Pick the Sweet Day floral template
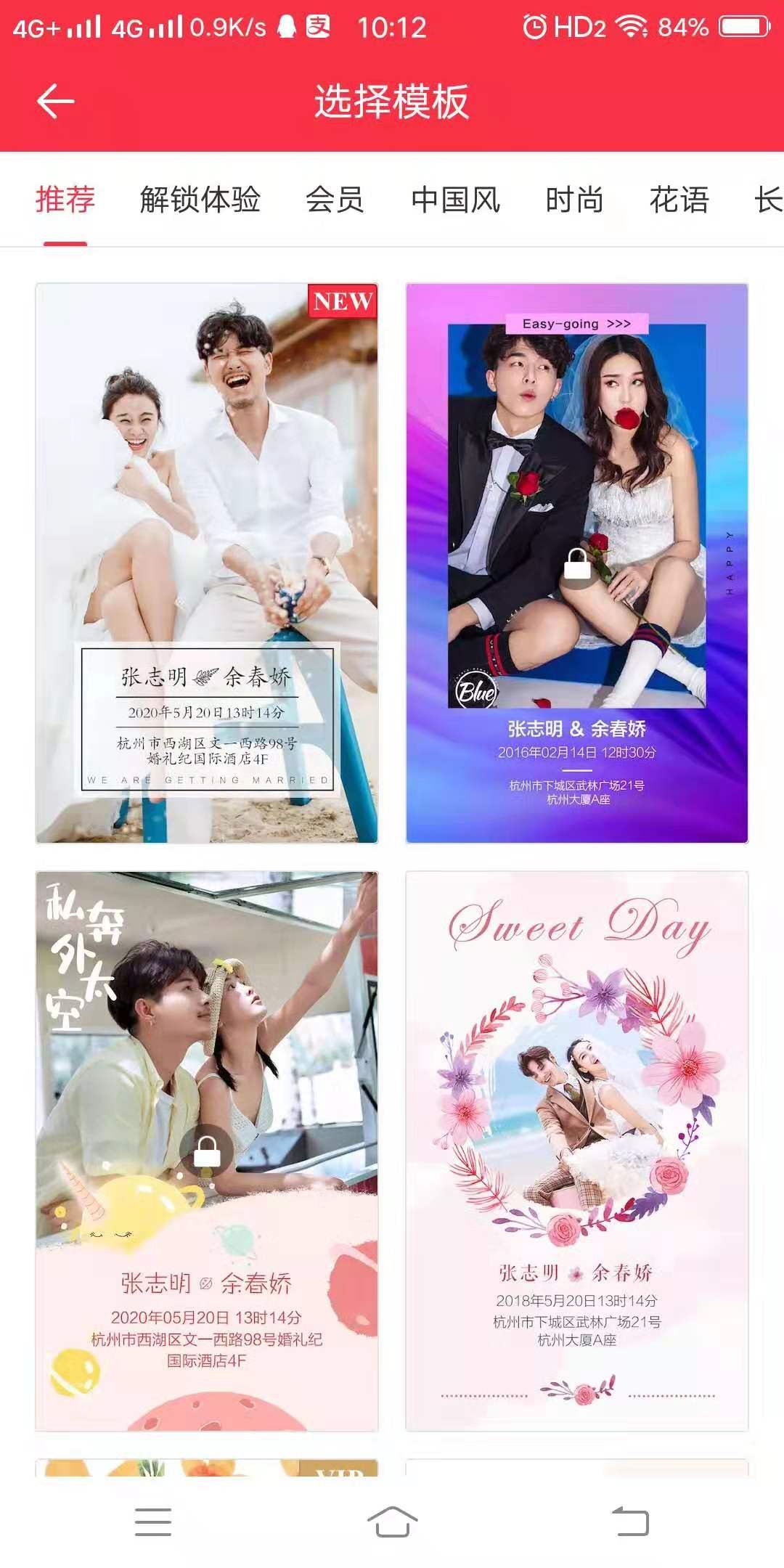The image size is (784, 1568). (x=577, y=1151)
